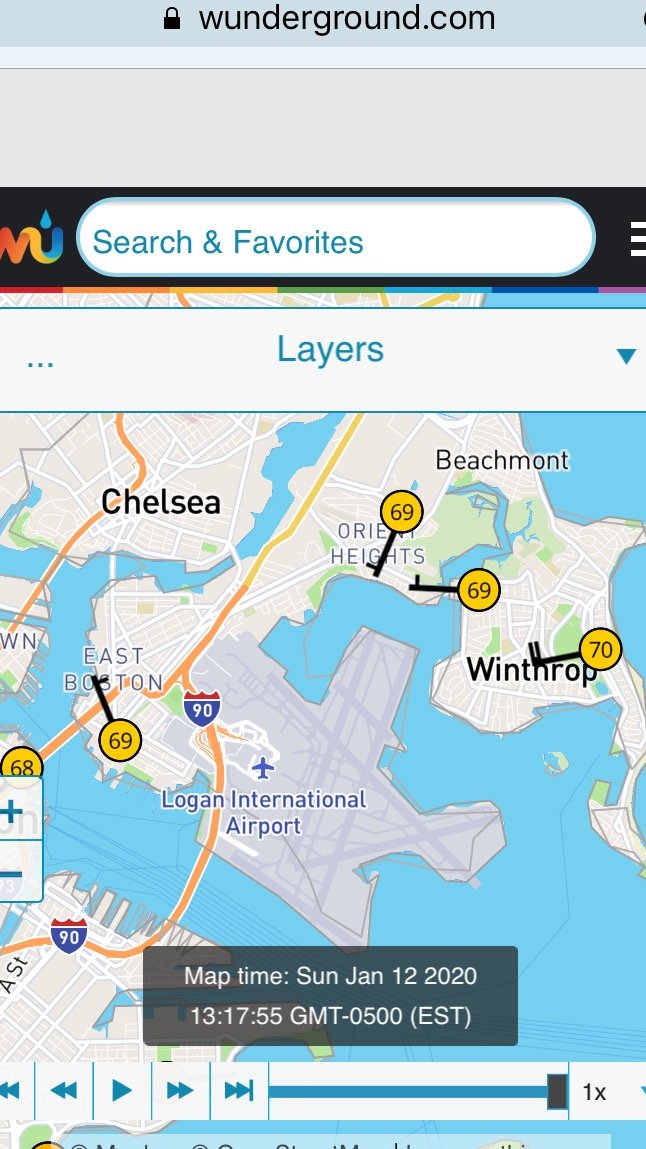Image resolution: width=646 pixels, height=1149 pixels.
Task: Open the 70° weather station in Winthrop
Action: 601,649
